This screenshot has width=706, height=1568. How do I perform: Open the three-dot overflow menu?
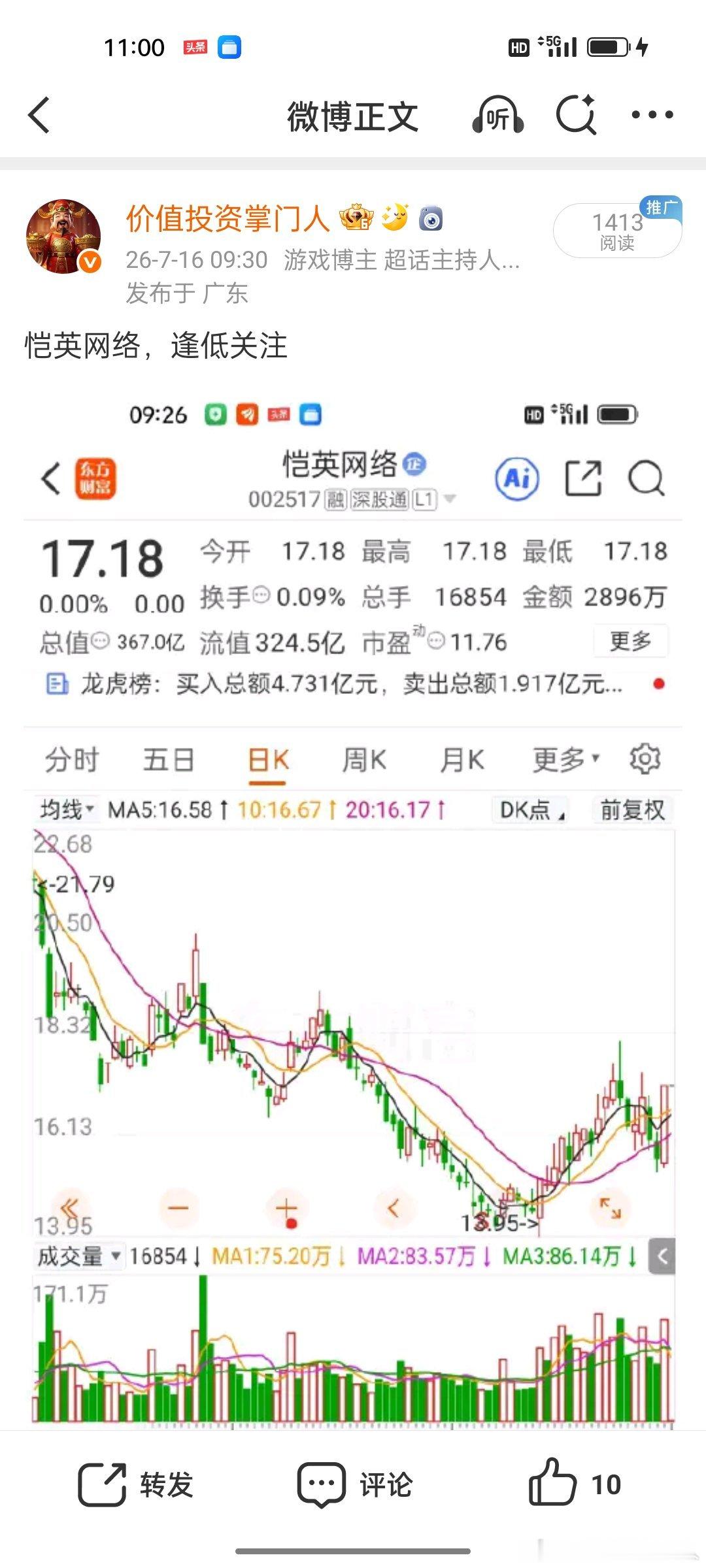(x=652, y=115)
